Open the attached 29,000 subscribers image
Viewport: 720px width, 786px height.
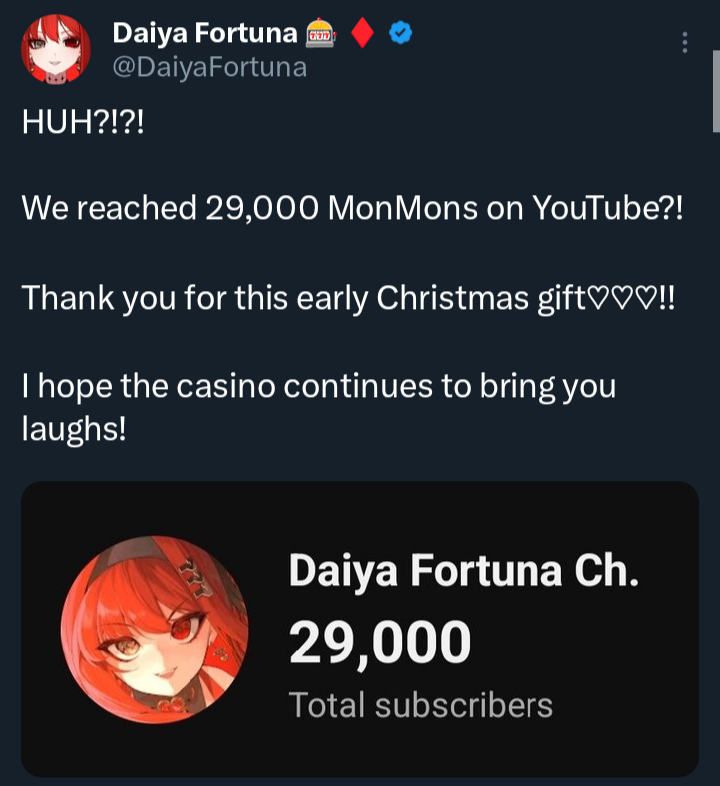360,628
